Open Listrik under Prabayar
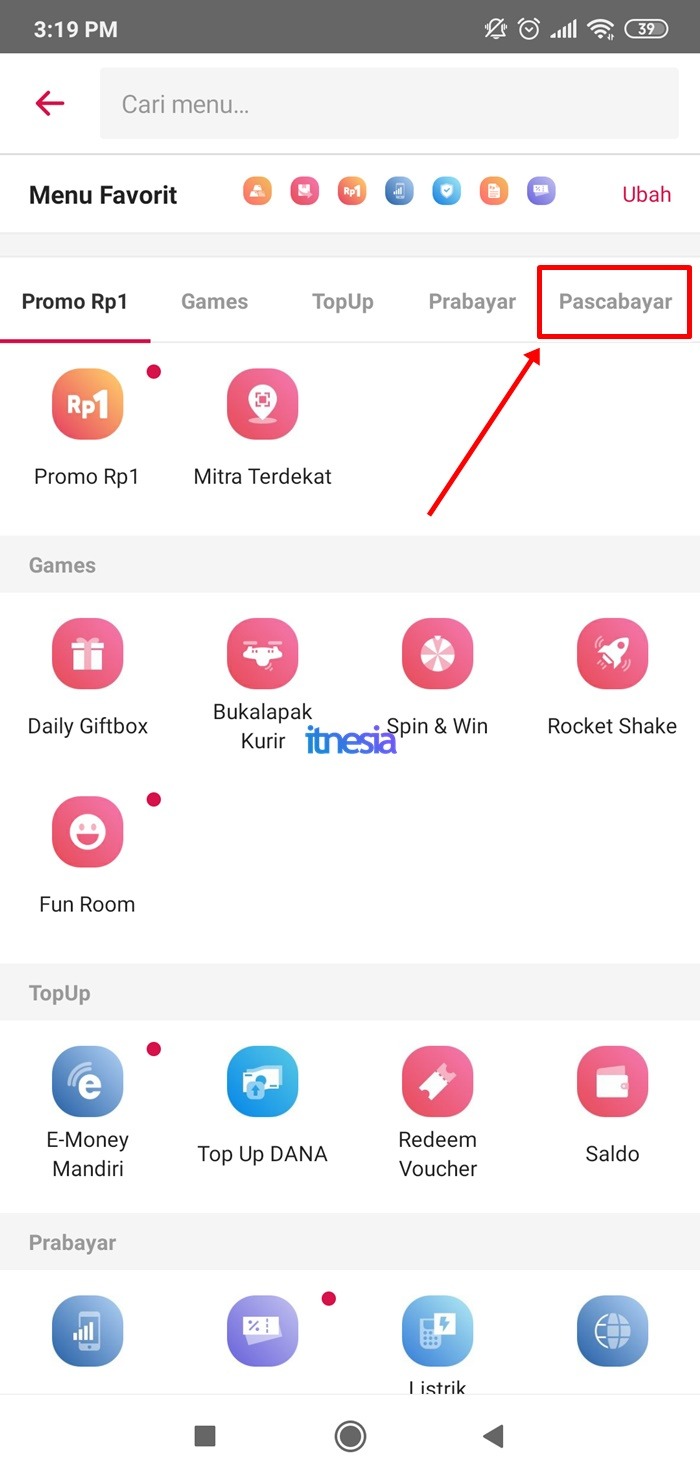The image size is (700, 1478). (437, 1332)
